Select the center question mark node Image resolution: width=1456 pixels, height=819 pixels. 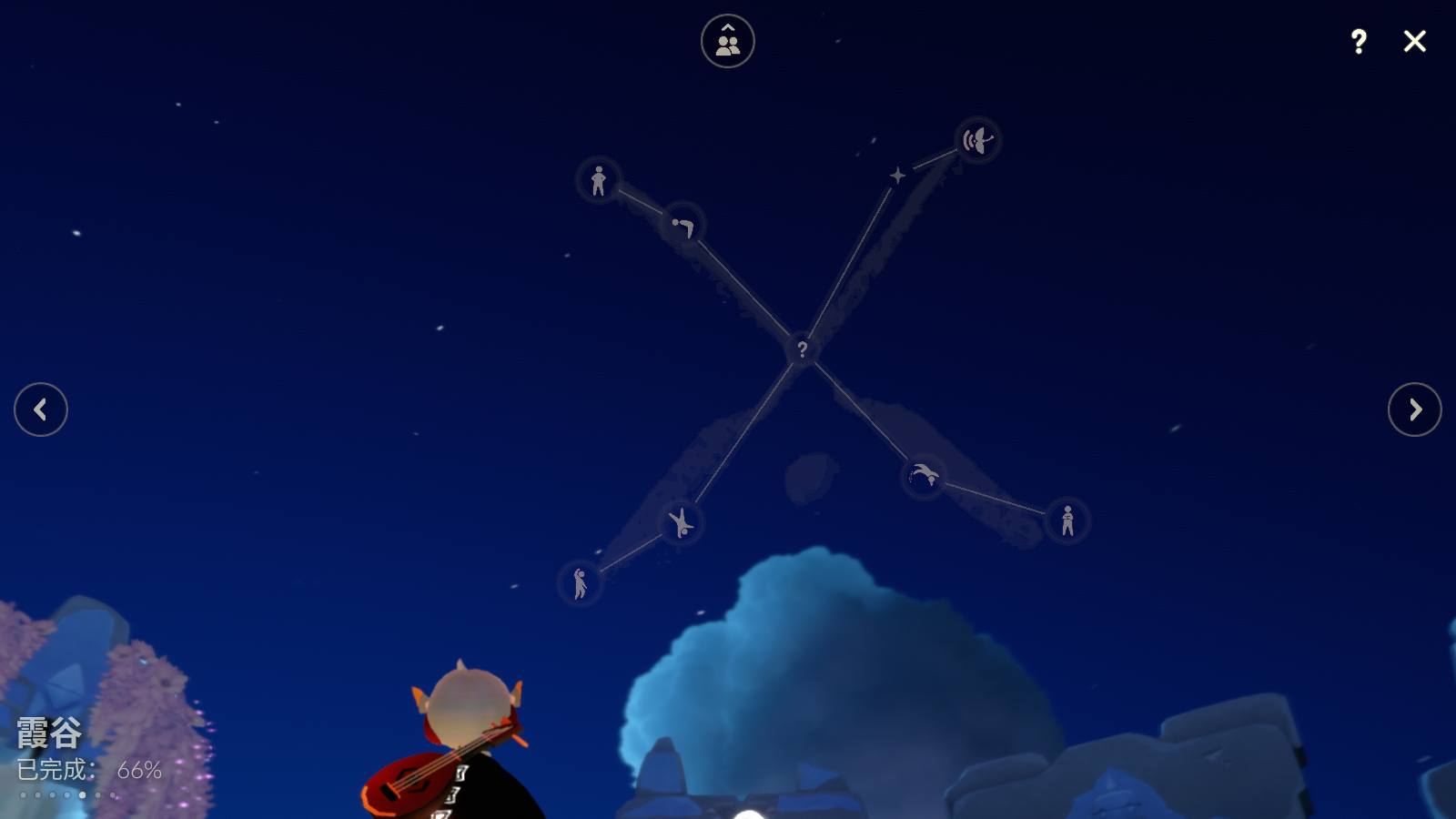click(x=802, y=349)
